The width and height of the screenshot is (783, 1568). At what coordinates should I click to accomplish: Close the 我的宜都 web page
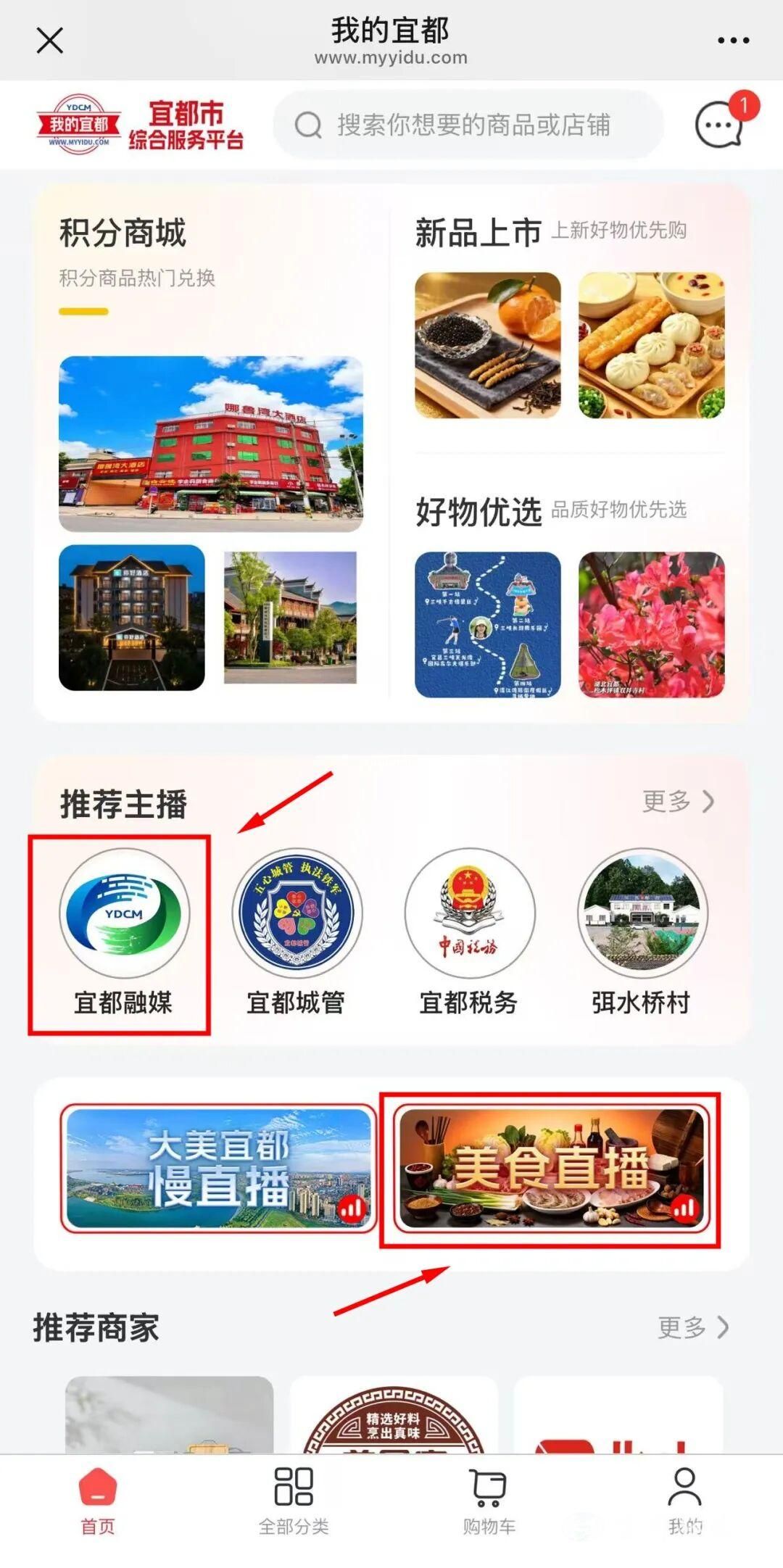[50, 41]
